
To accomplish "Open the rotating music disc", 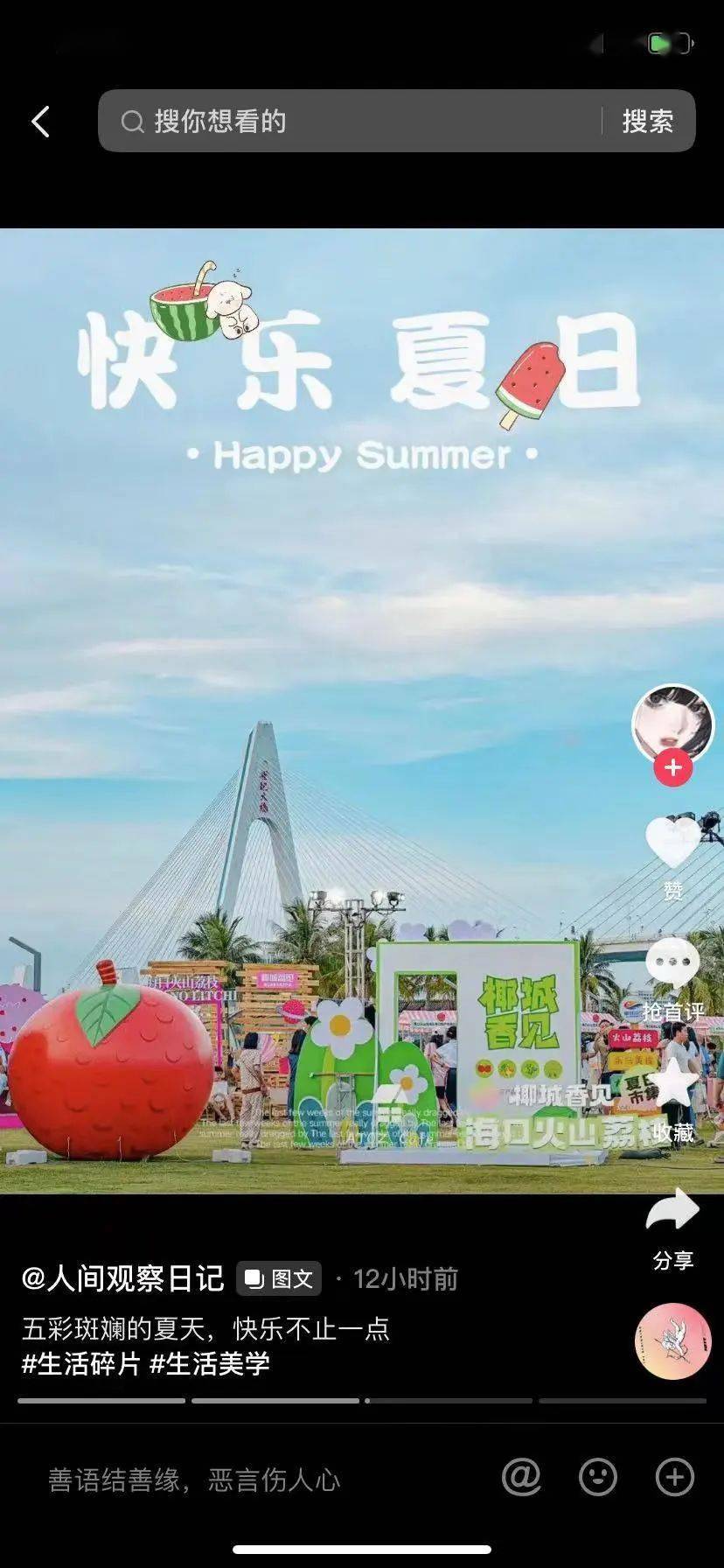I will coord(672,1341).
